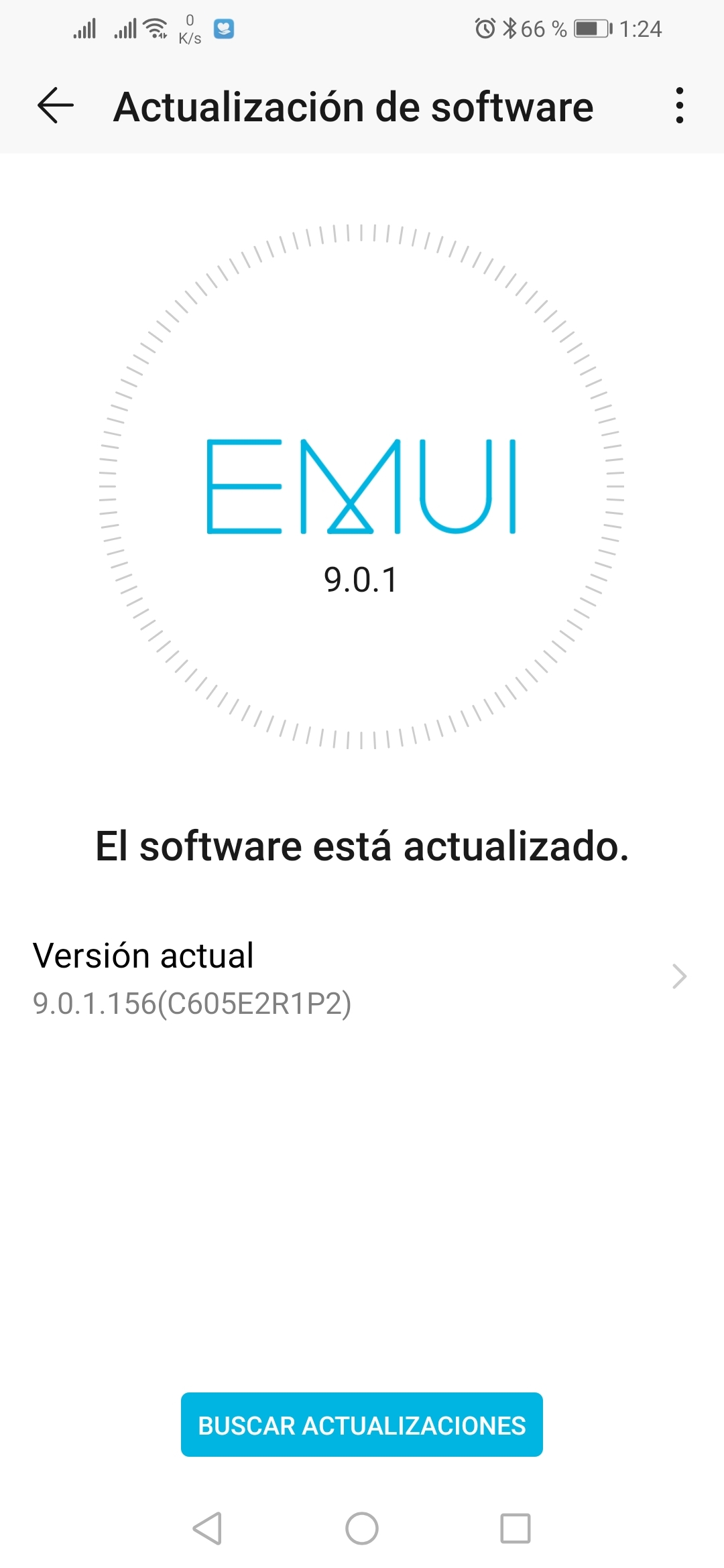Tap the Bluetooth status icon
This screenshot has width=724, height=1568.
coord(509,28)
